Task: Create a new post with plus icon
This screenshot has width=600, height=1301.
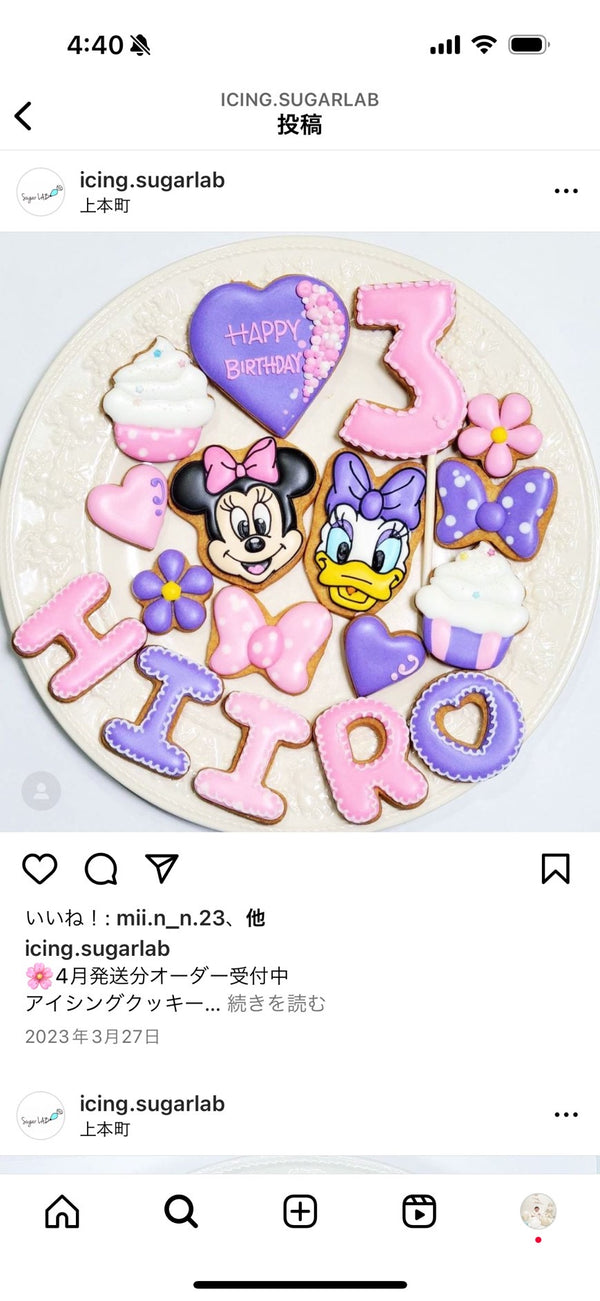Action: pos(300,1212)
